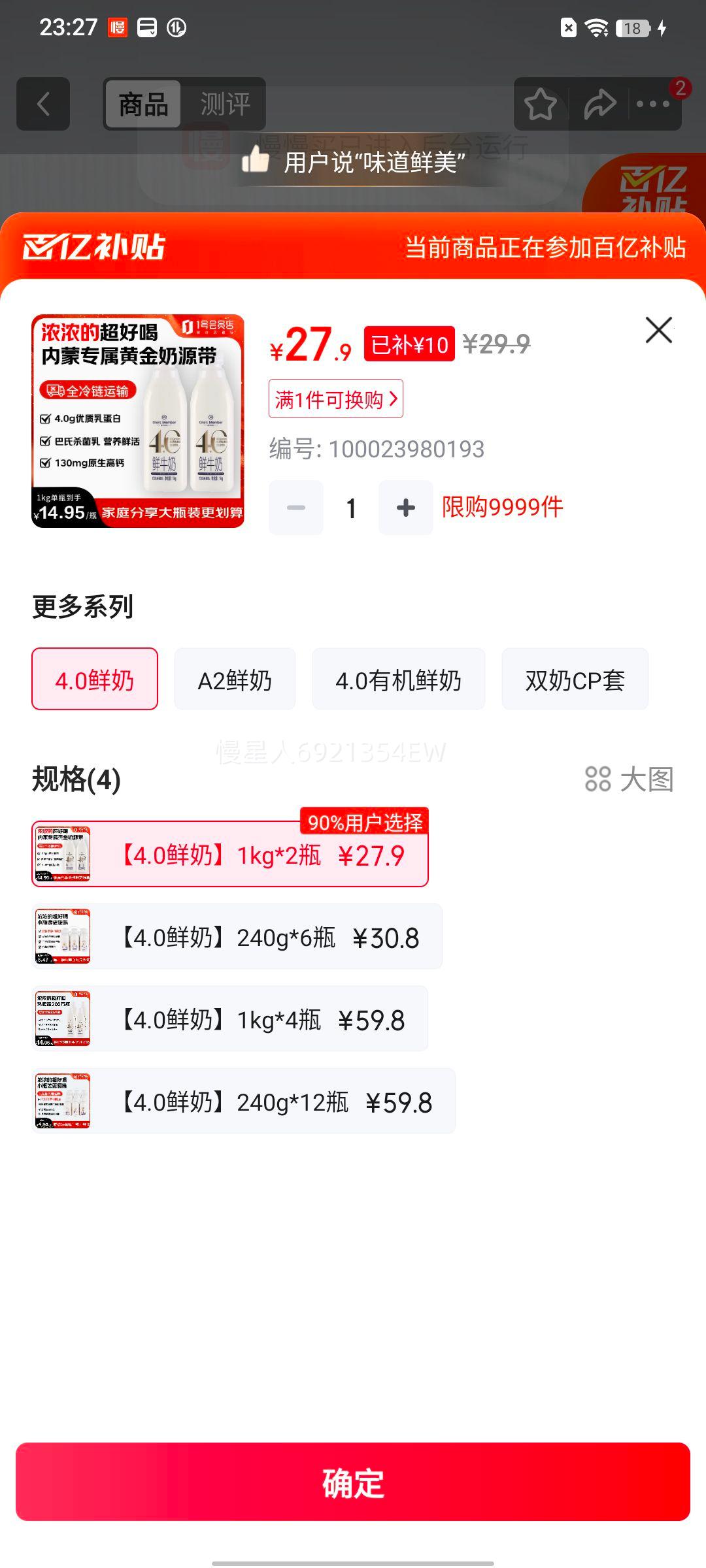Image resolution: width=706 pixels, height=1568 pixels.
Task: Select the 240g*6瓶 ¥30.8 specification
Action: click(242, 936)
